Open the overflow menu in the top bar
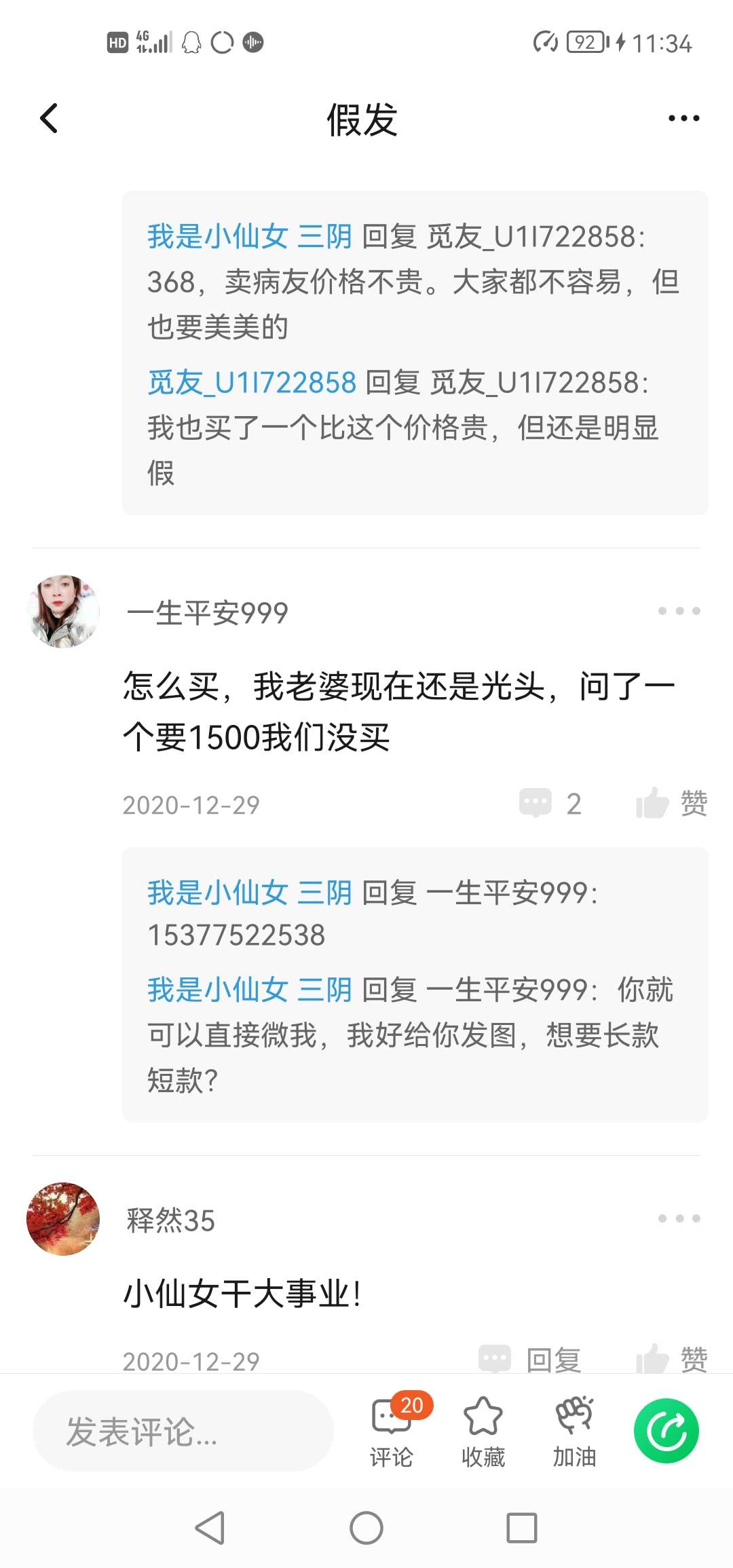The height and width of the screenshot is (1568, 733). pos(683,119)
